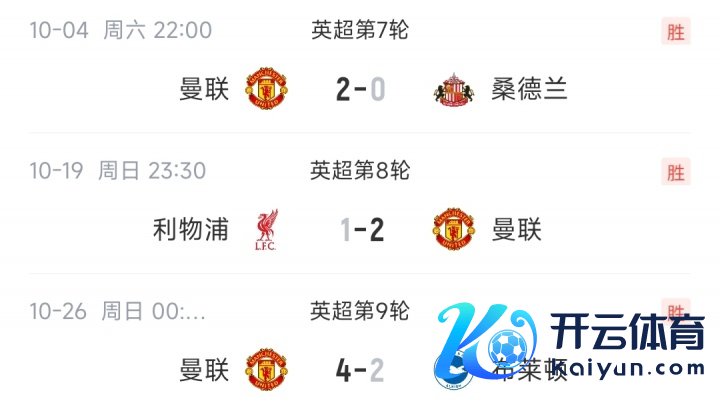This screenshot has width=720, height=401.
Task: Select the 英超第9轮 曼联 4-2 match
Action: pyautogui.click(x=360, y=371)
